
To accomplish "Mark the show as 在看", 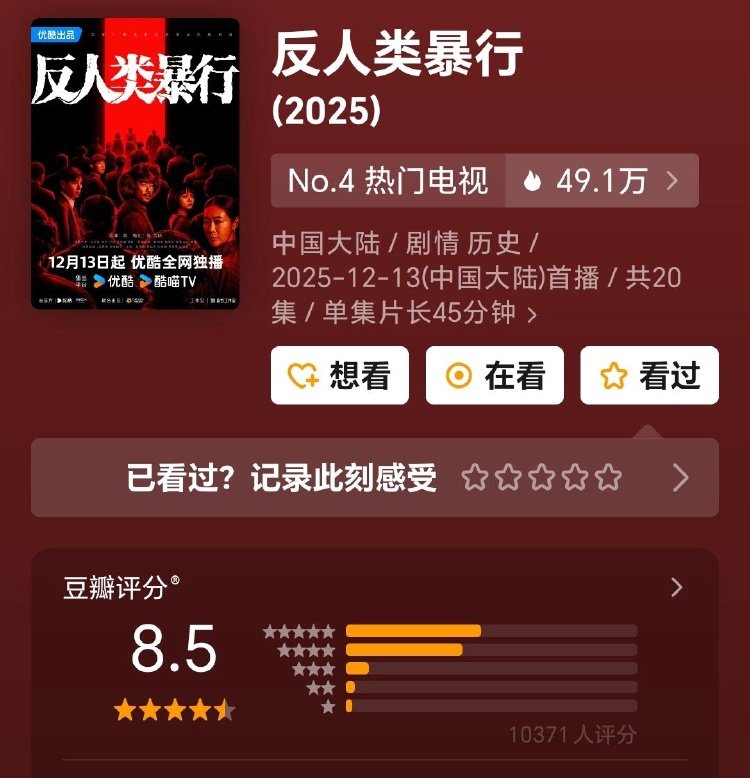I will 495,375.
